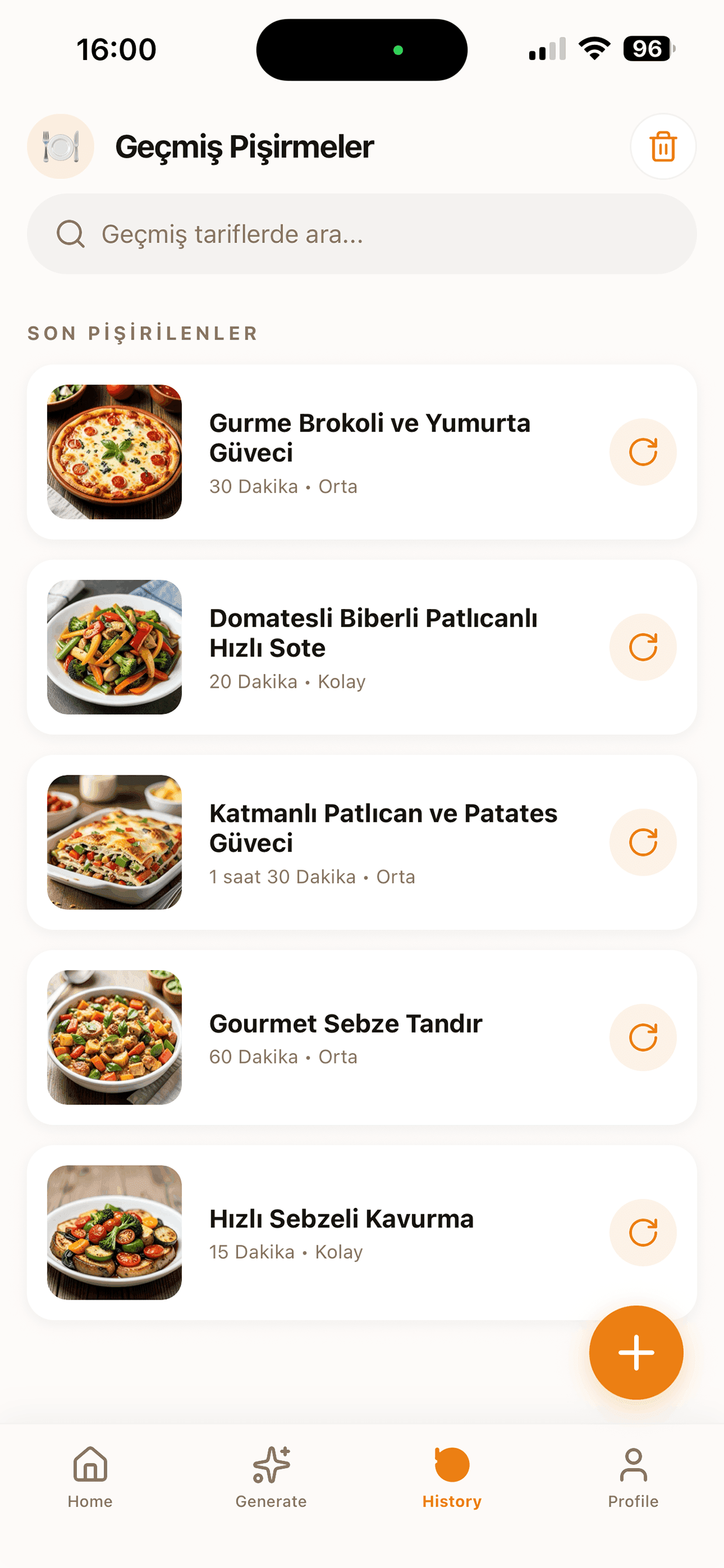Click the SON PİŞİRİLENLER section heading
724x1568 pixels.
pyautogui.click(x=142, y=333)
